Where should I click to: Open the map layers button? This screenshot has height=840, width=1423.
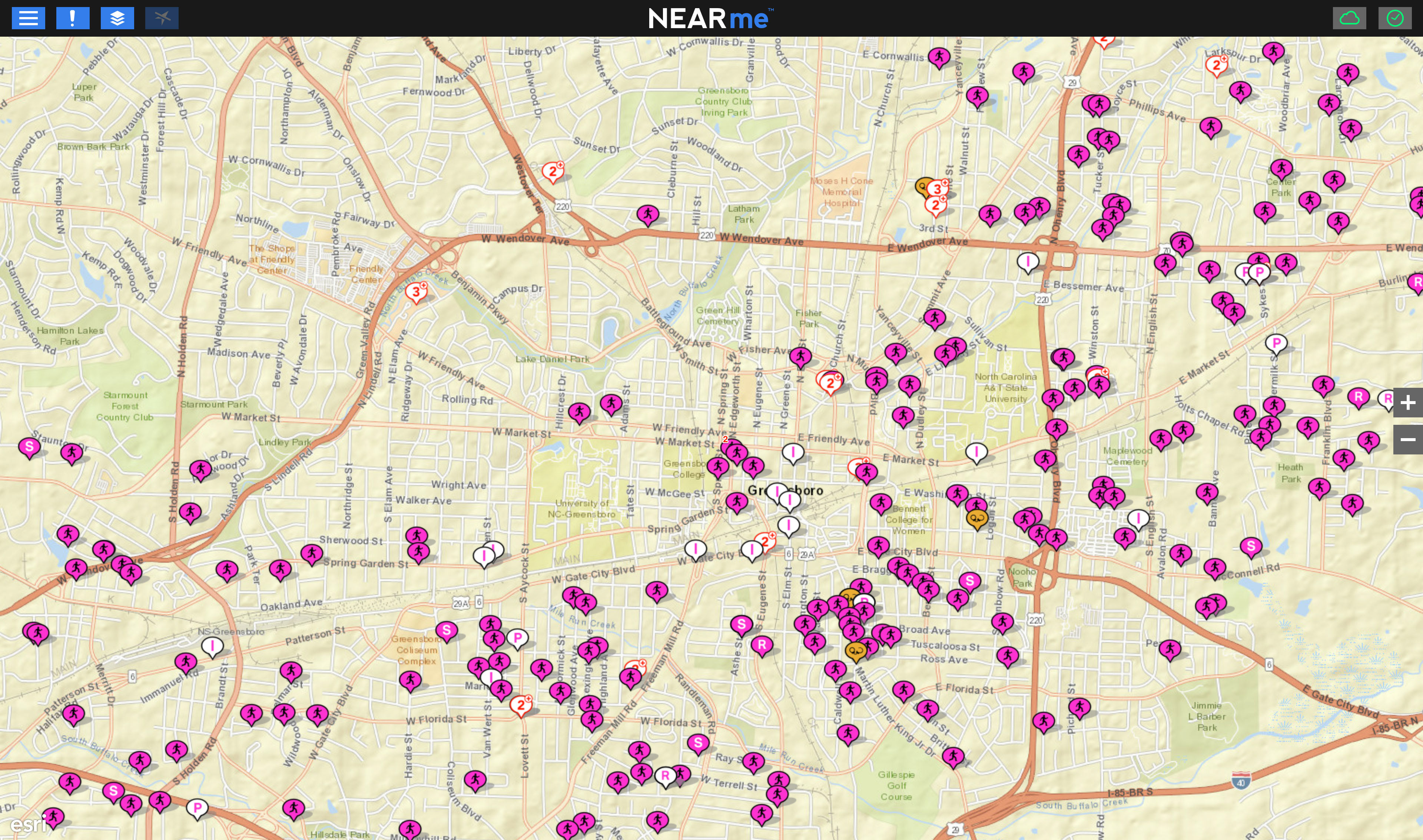pyautogui.click(x=117, y=18)
